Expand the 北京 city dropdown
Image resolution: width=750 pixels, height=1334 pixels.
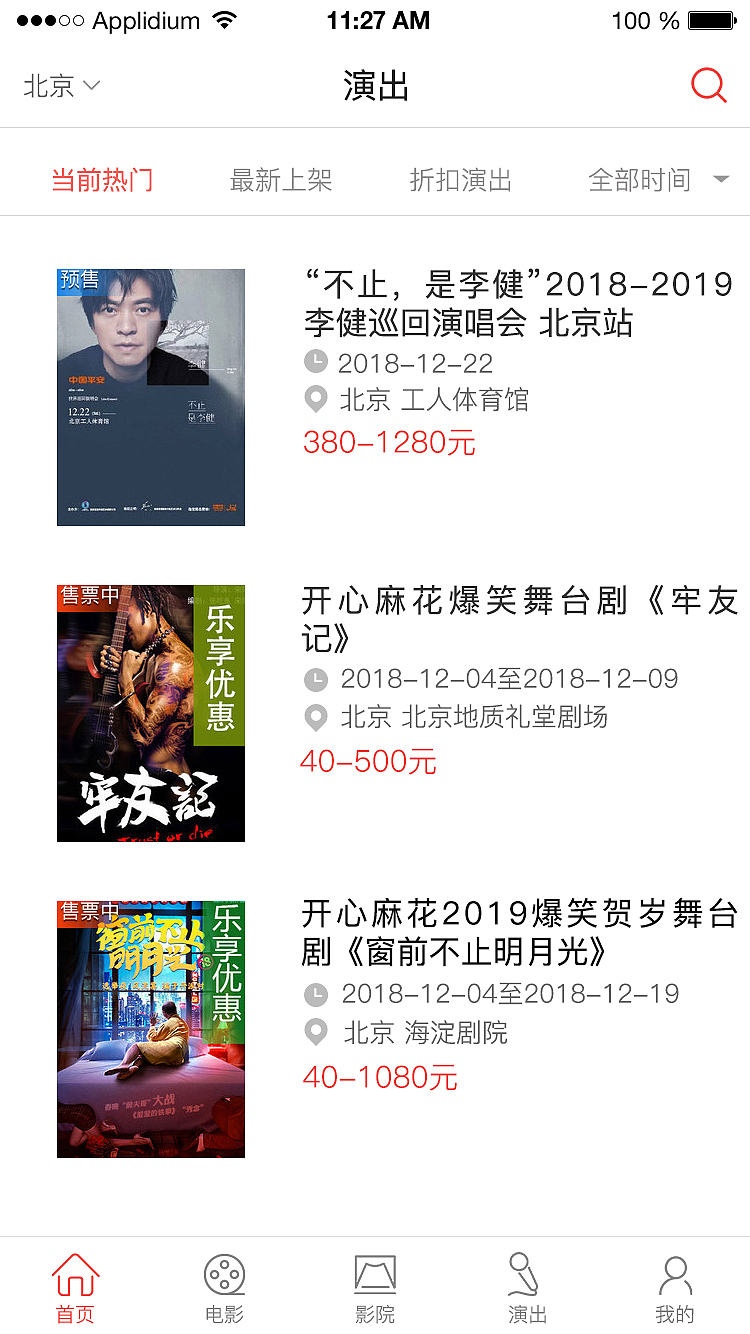tap(62, 86)
